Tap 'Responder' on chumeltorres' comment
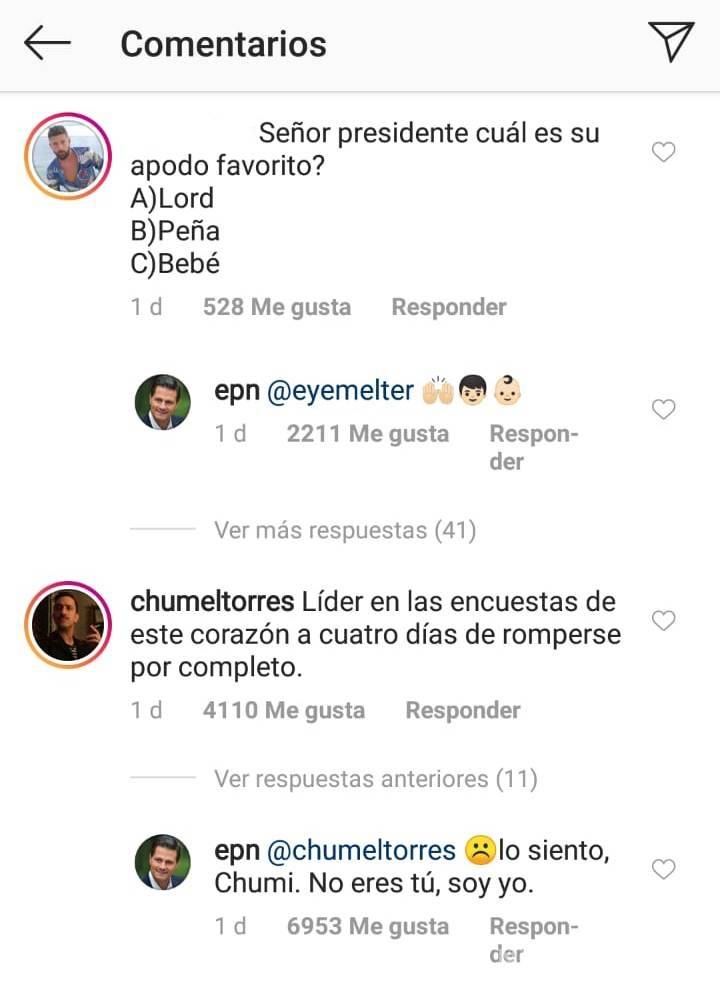Screen dimensions: 720x1003 point(461,710)
